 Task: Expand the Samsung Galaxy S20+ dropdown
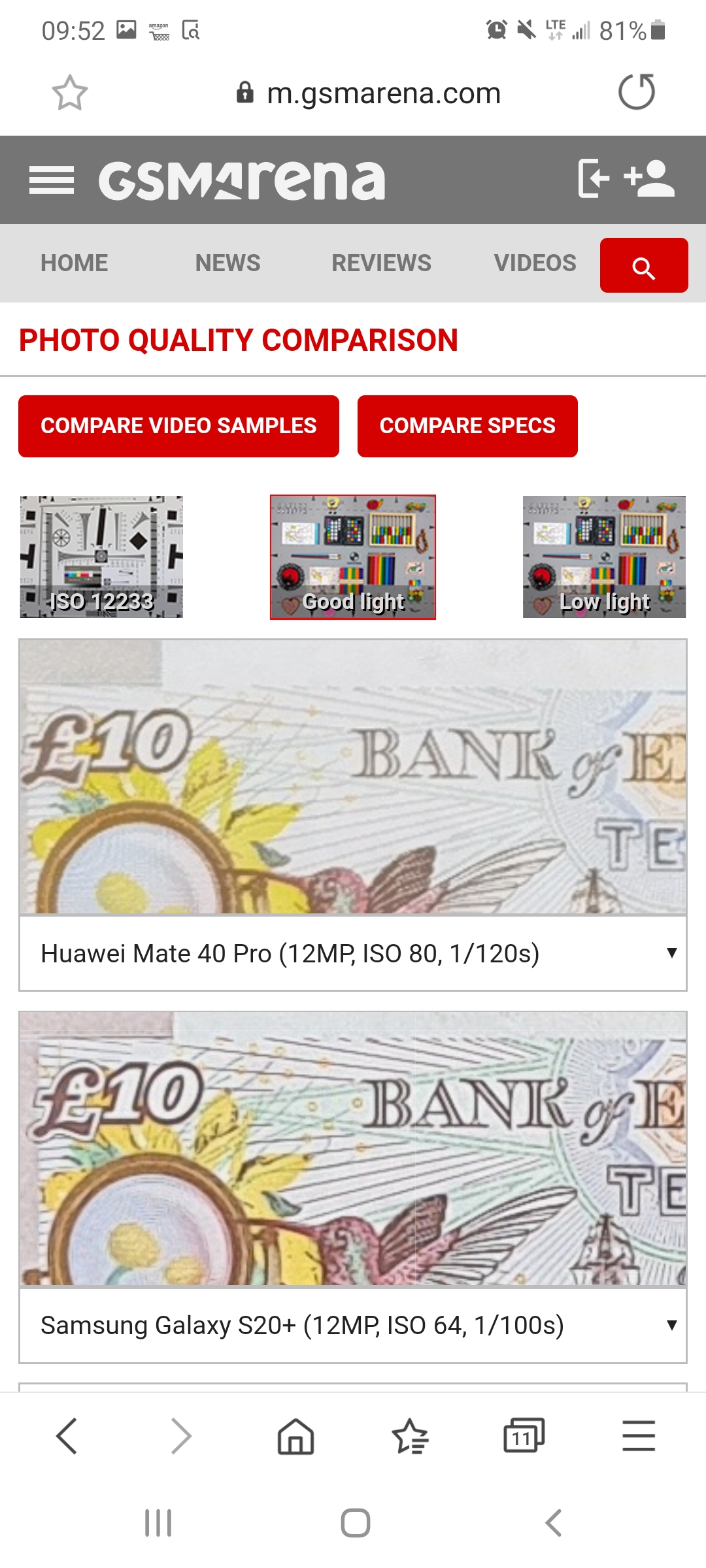tap(353, 1326)
